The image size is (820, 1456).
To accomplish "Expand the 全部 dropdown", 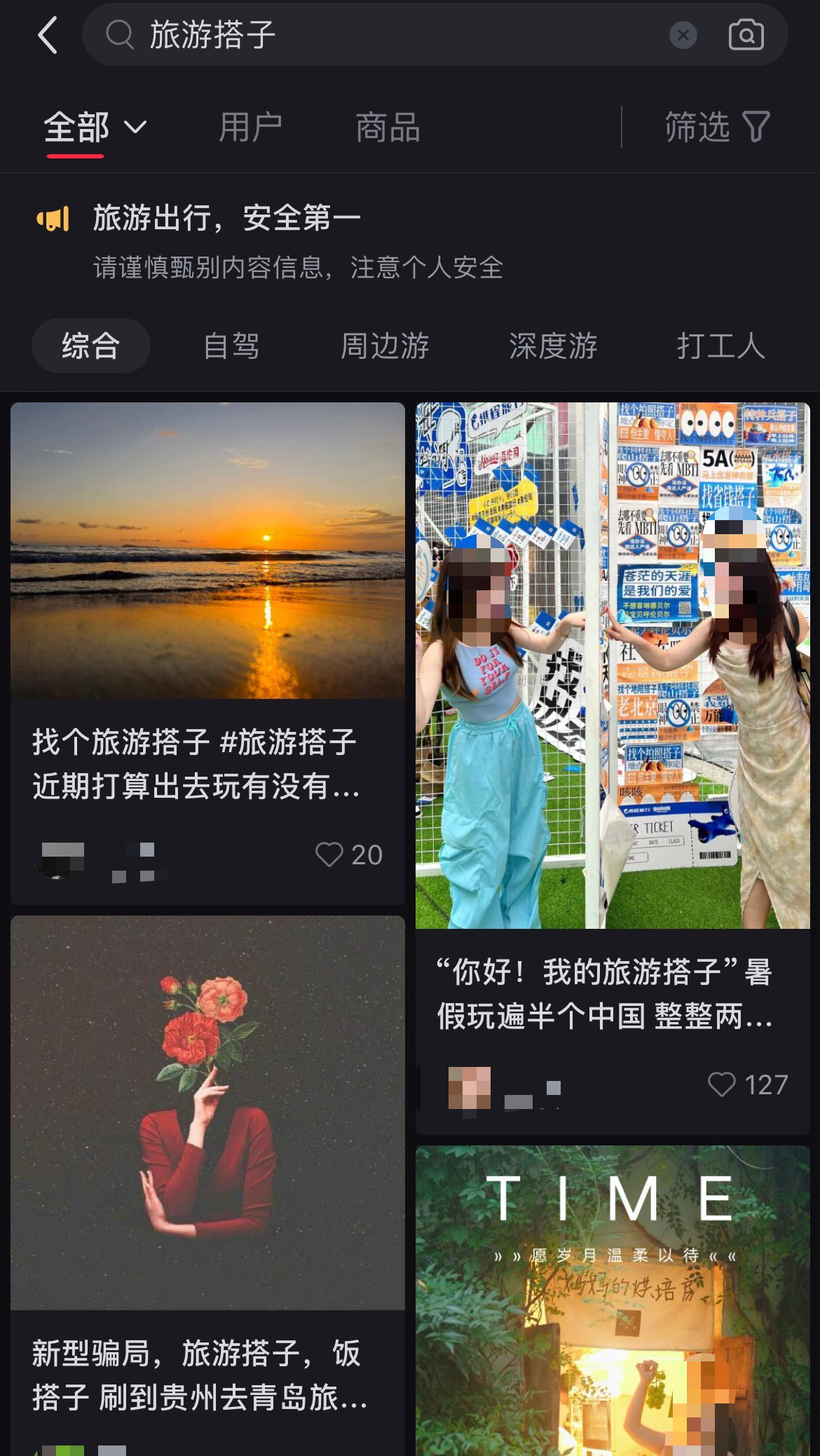I will 95,128.
